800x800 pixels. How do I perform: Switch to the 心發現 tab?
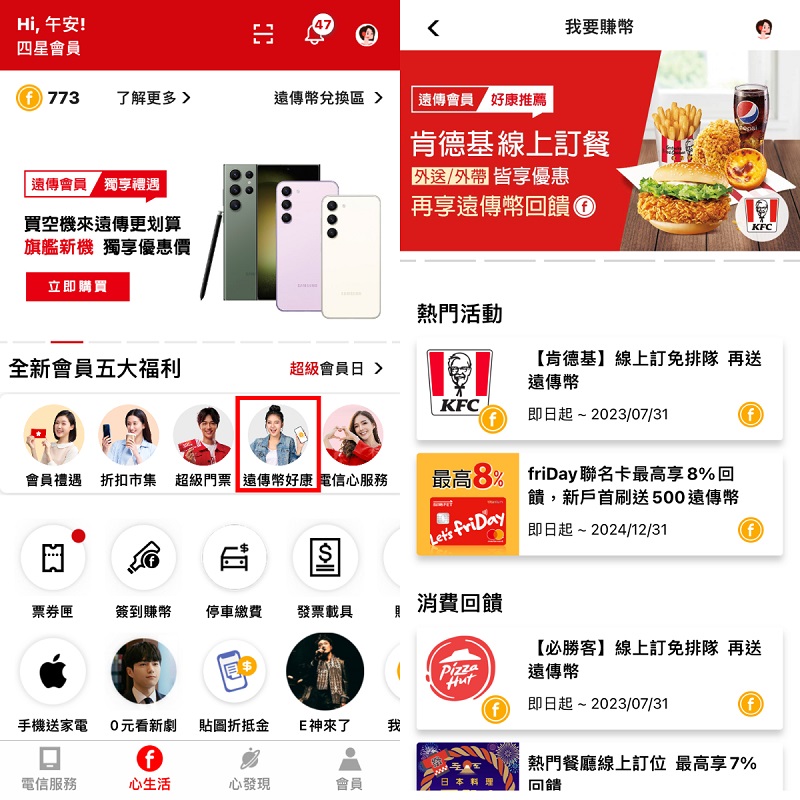click(x=249, y=768)
